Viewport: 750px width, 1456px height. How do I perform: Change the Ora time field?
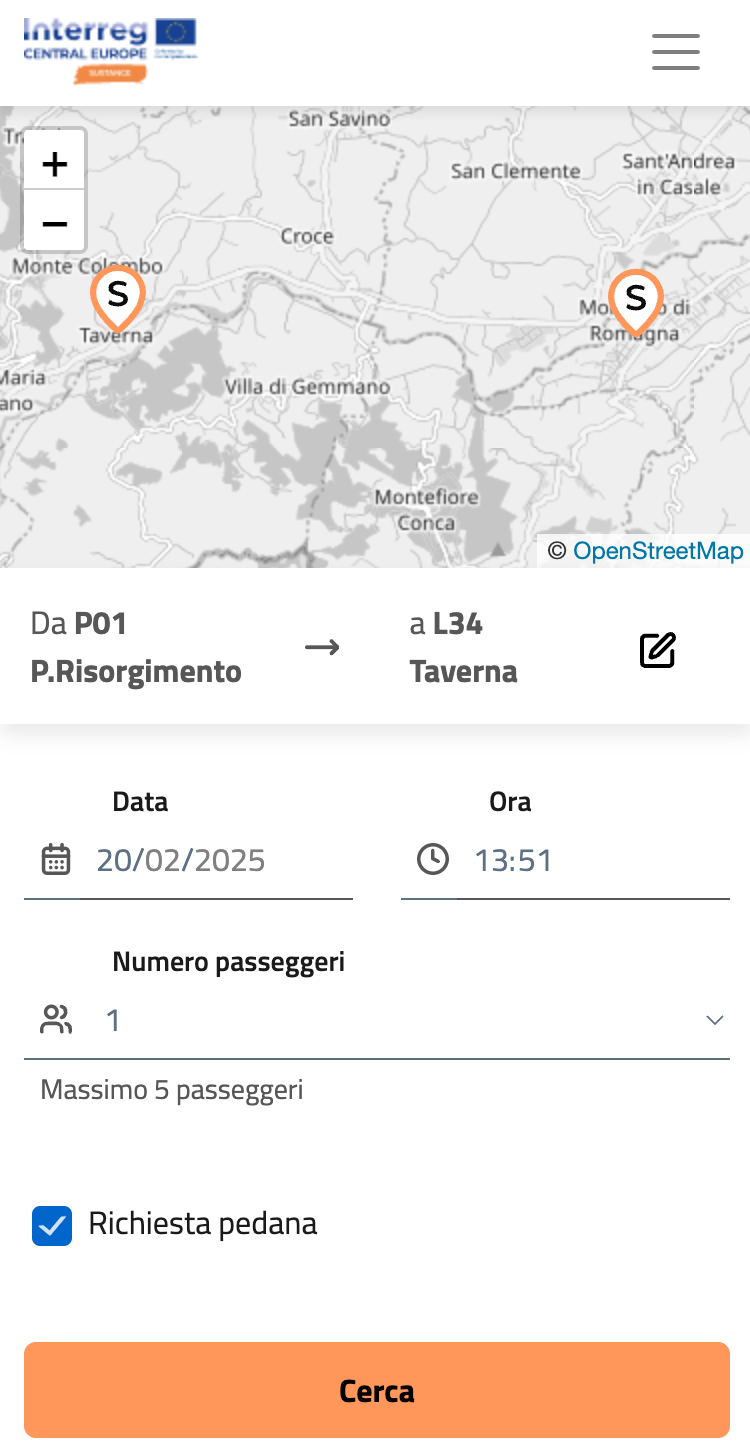pos(565,860)
